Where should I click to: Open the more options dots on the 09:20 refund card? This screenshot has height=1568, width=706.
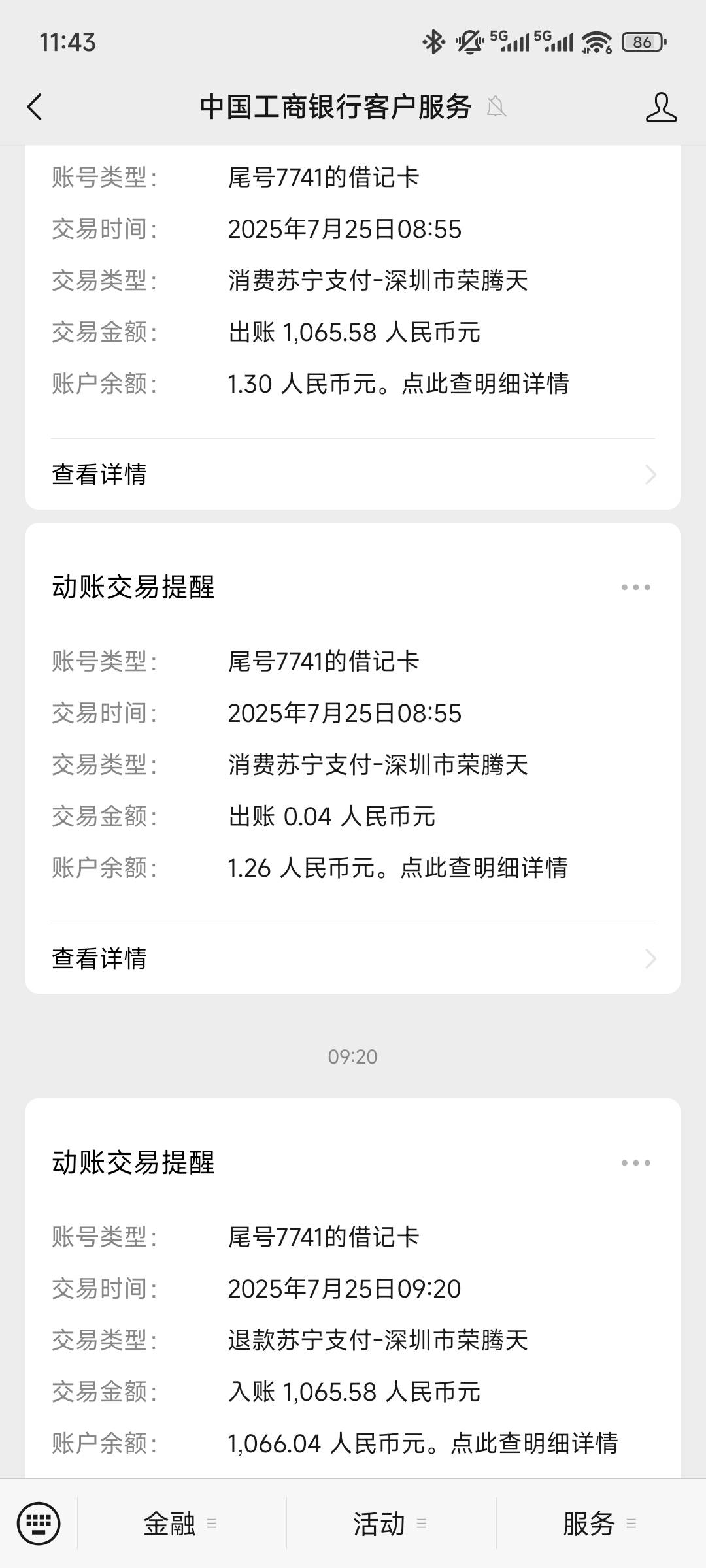pos(635,1163)
